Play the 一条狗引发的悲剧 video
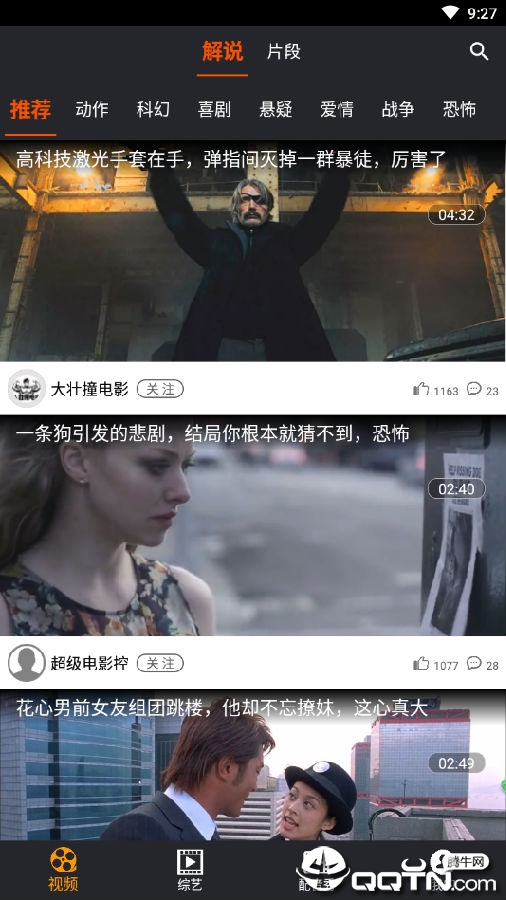The width and height of the screenshot is (506, 900). (252, 525)
